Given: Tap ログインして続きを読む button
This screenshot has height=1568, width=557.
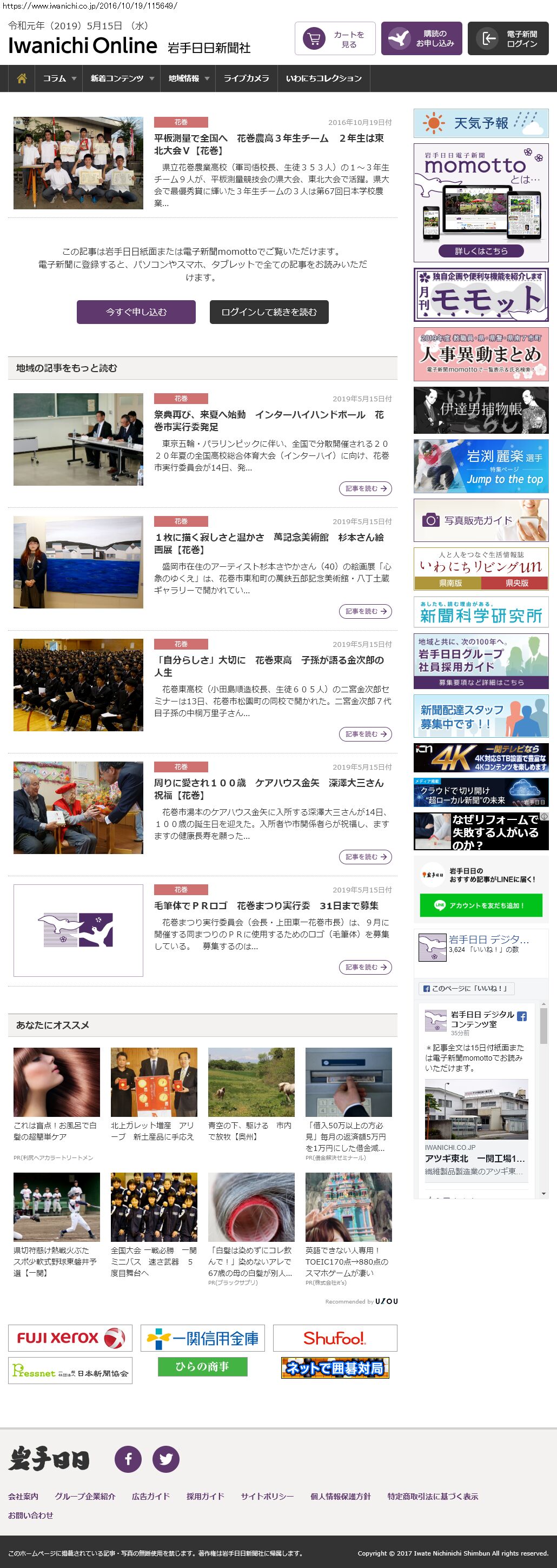Looking at the screenshot, I should 268,312.
